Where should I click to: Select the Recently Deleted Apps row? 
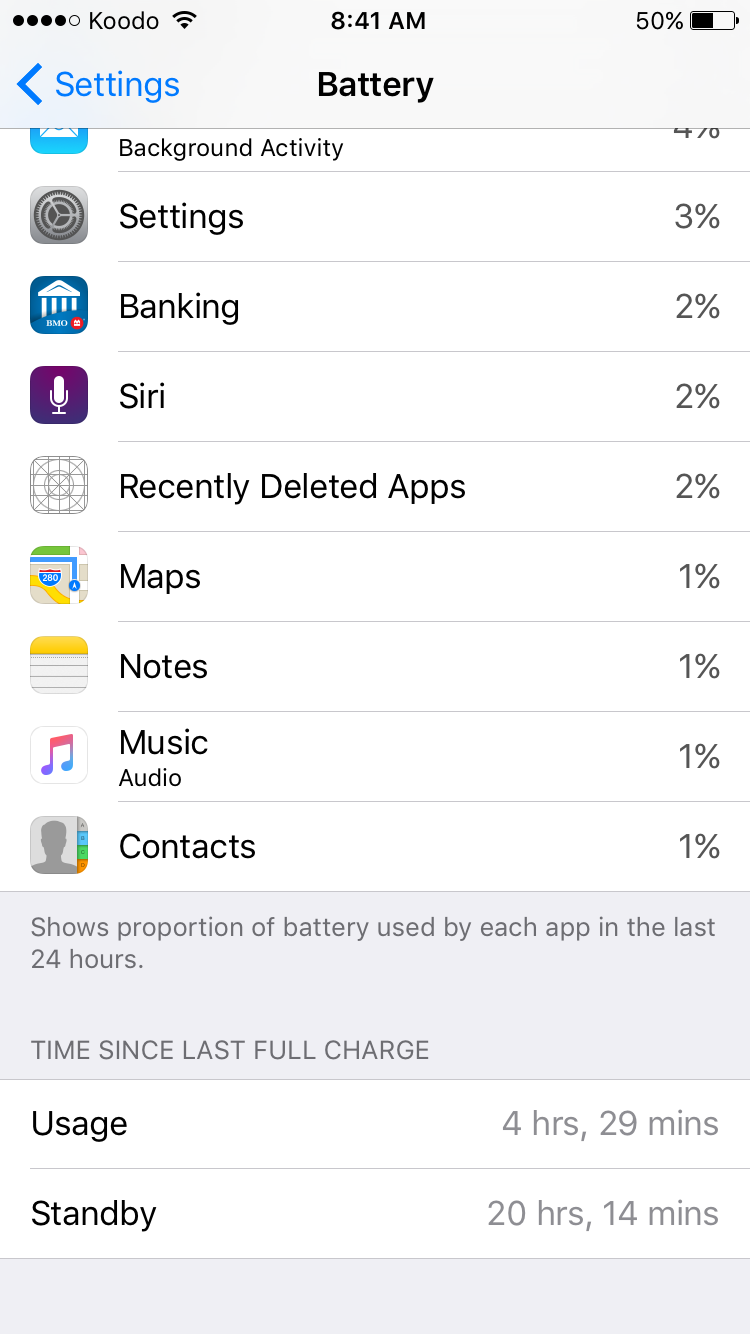[375, 487]
